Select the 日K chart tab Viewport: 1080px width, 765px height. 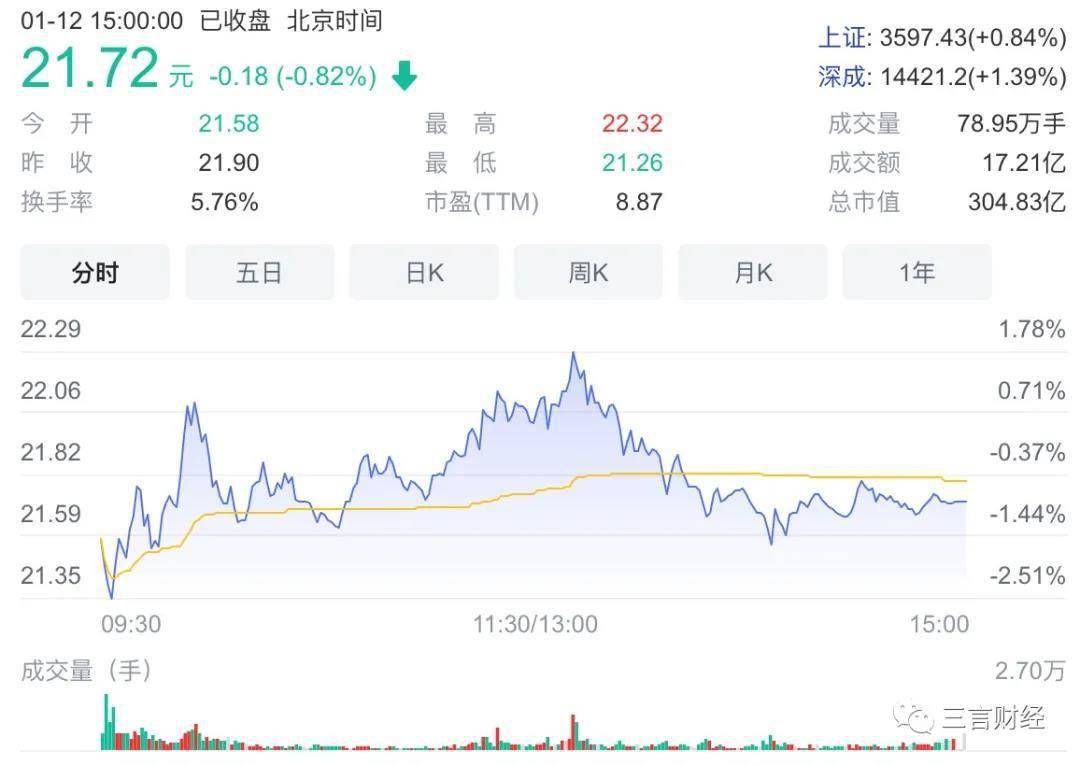pyautogui.click(x=424, y=272)
